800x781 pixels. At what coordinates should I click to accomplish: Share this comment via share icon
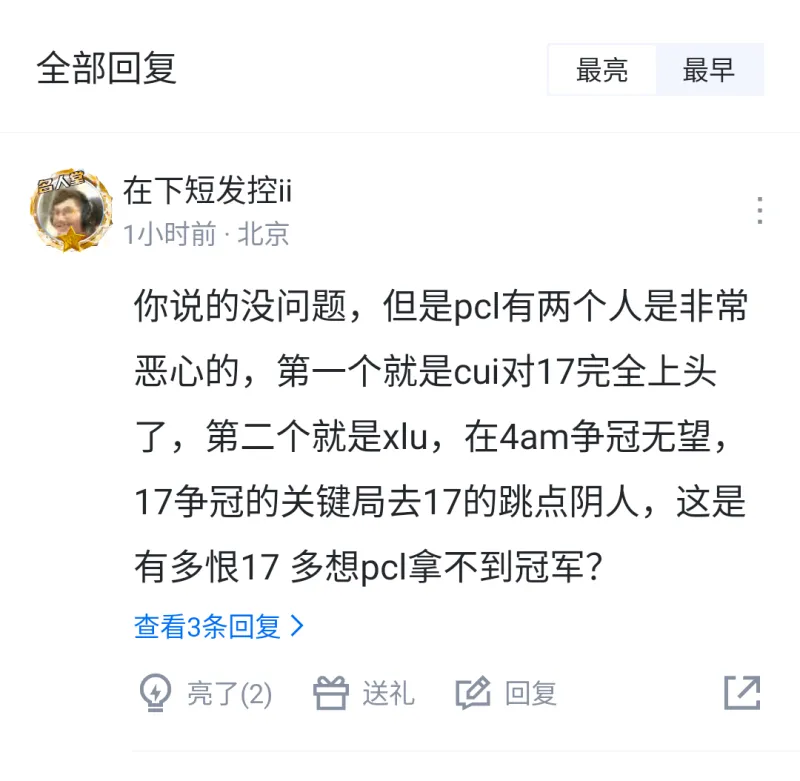742,692
